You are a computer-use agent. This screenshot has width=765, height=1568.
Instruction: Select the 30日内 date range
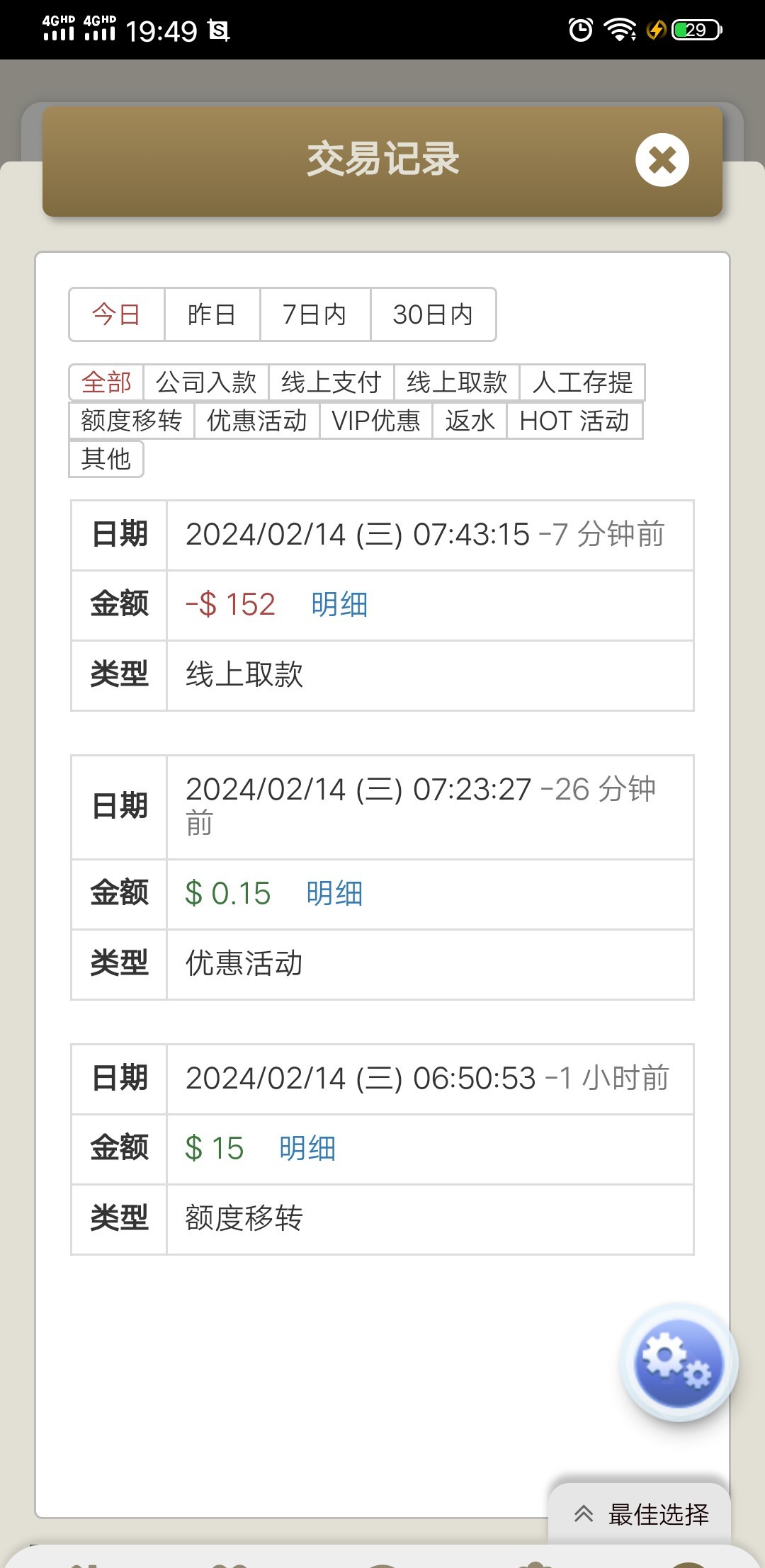tap(433, 314)
